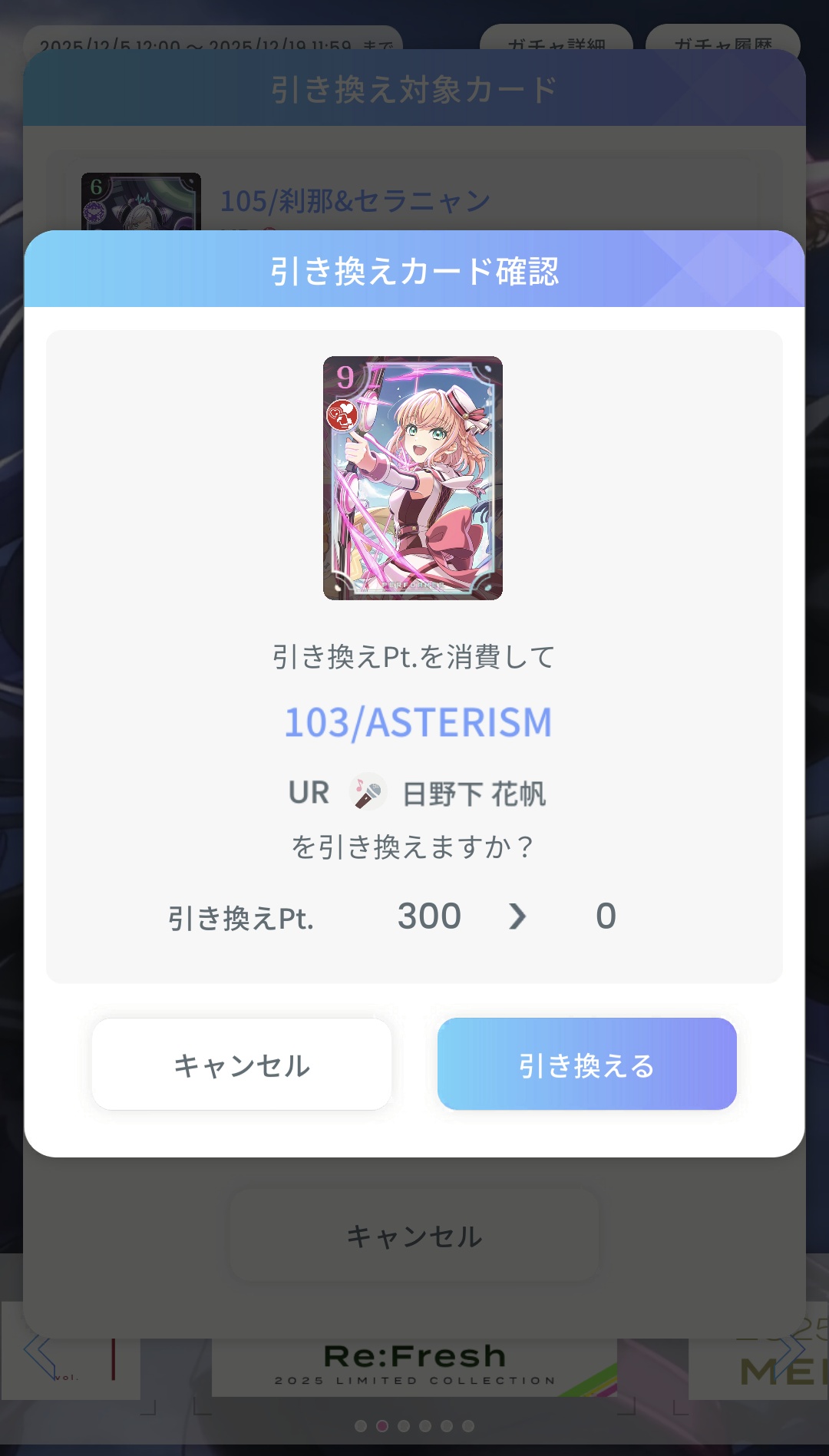Cancel the card exchange confirmation
The width and height of the screenshot is (829, 1456).
[x=242, y=1065]
